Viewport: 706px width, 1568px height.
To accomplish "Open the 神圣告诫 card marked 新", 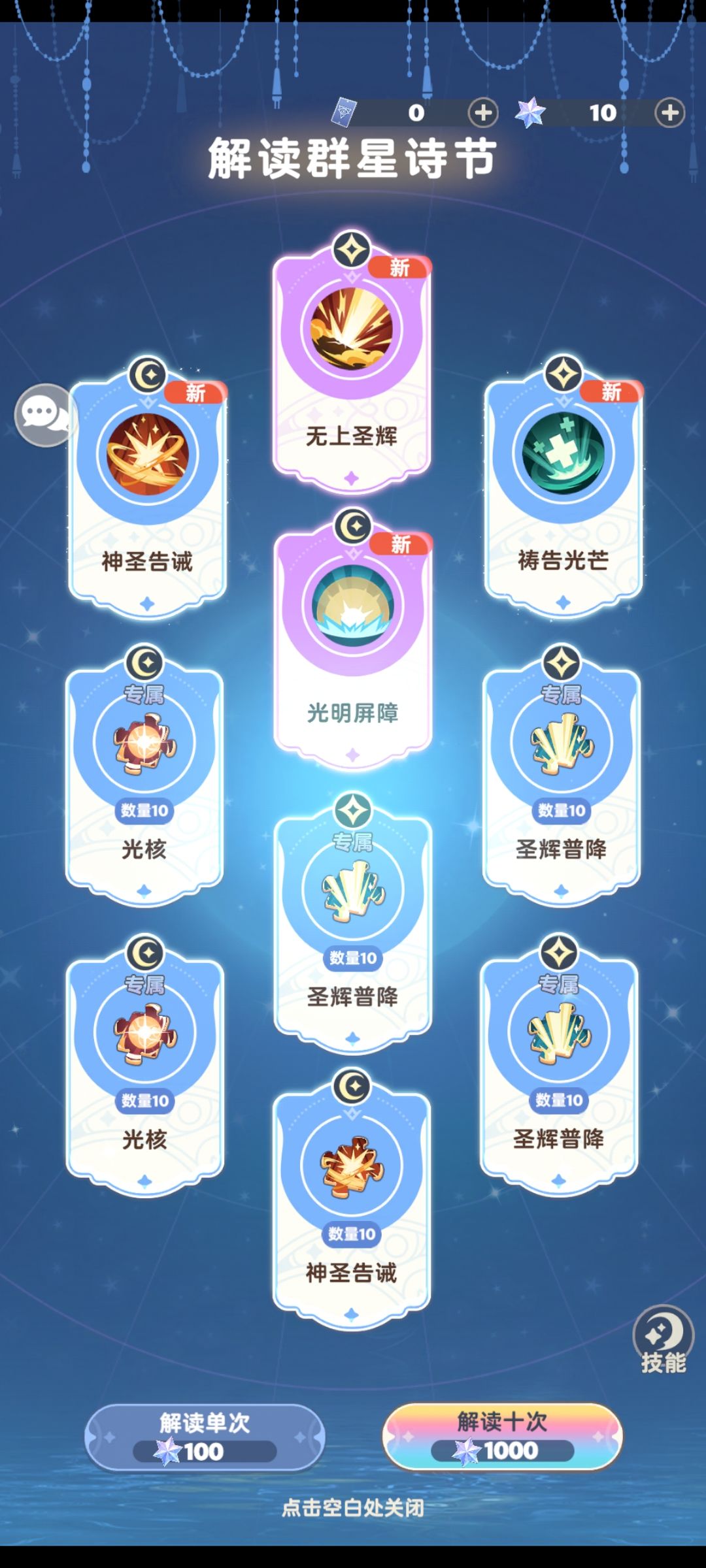I will coord(148,487).
